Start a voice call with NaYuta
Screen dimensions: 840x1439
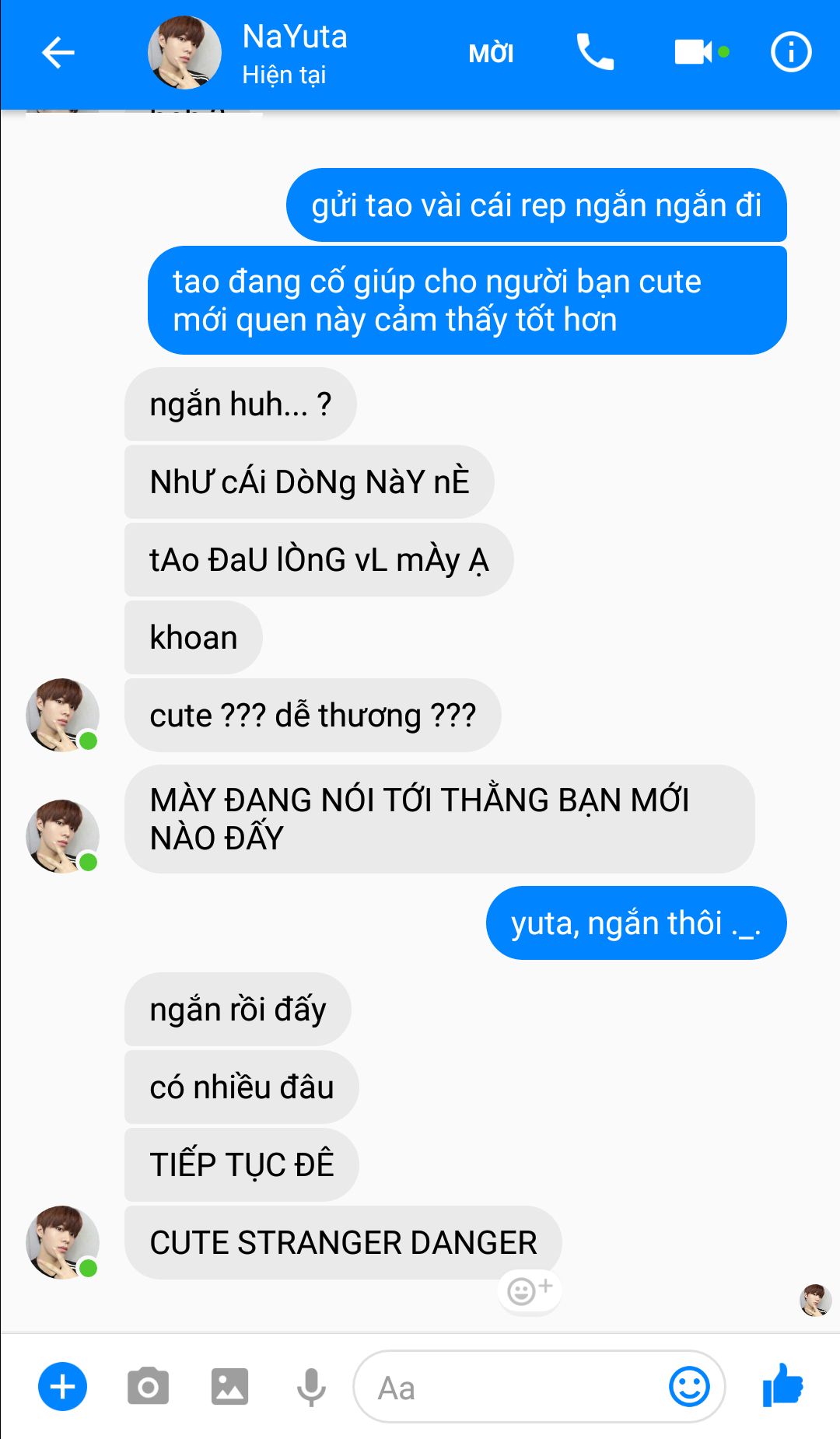(x=595, y=53)
